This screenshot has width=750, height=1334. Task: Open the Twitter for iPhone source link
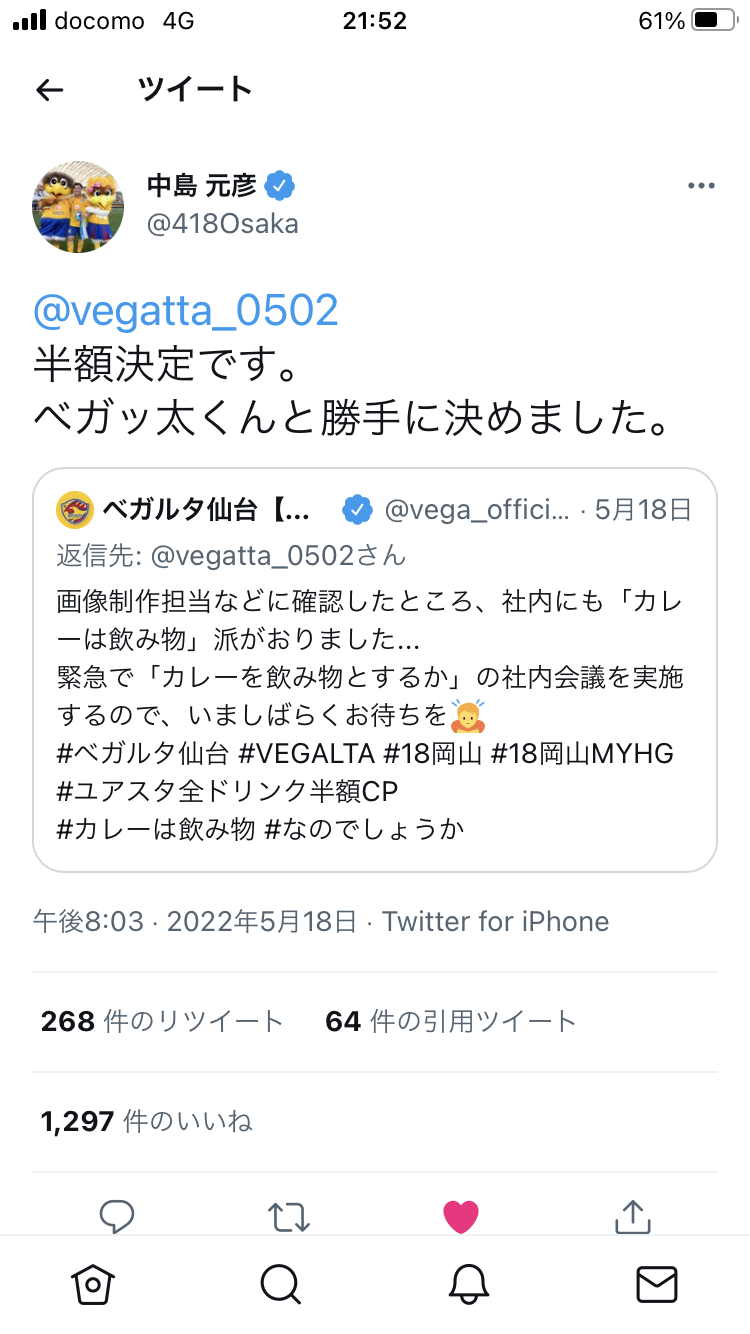[495, 920]
